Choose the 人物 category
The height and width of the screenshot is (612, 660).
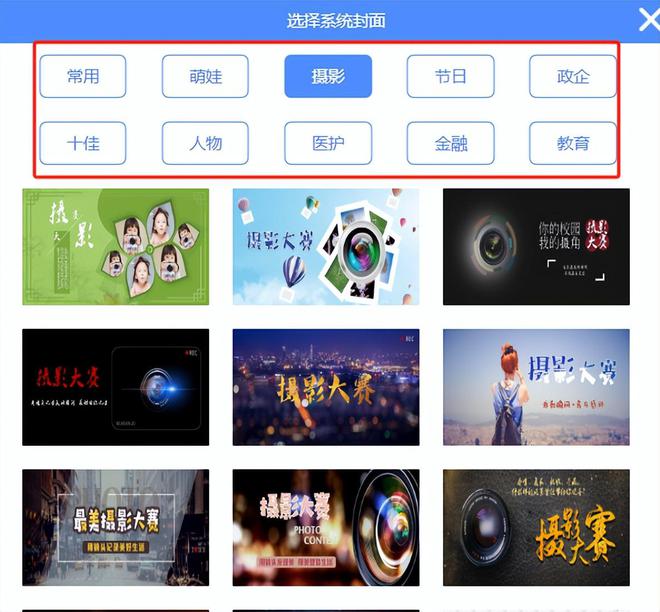click(x=205, y=143)
